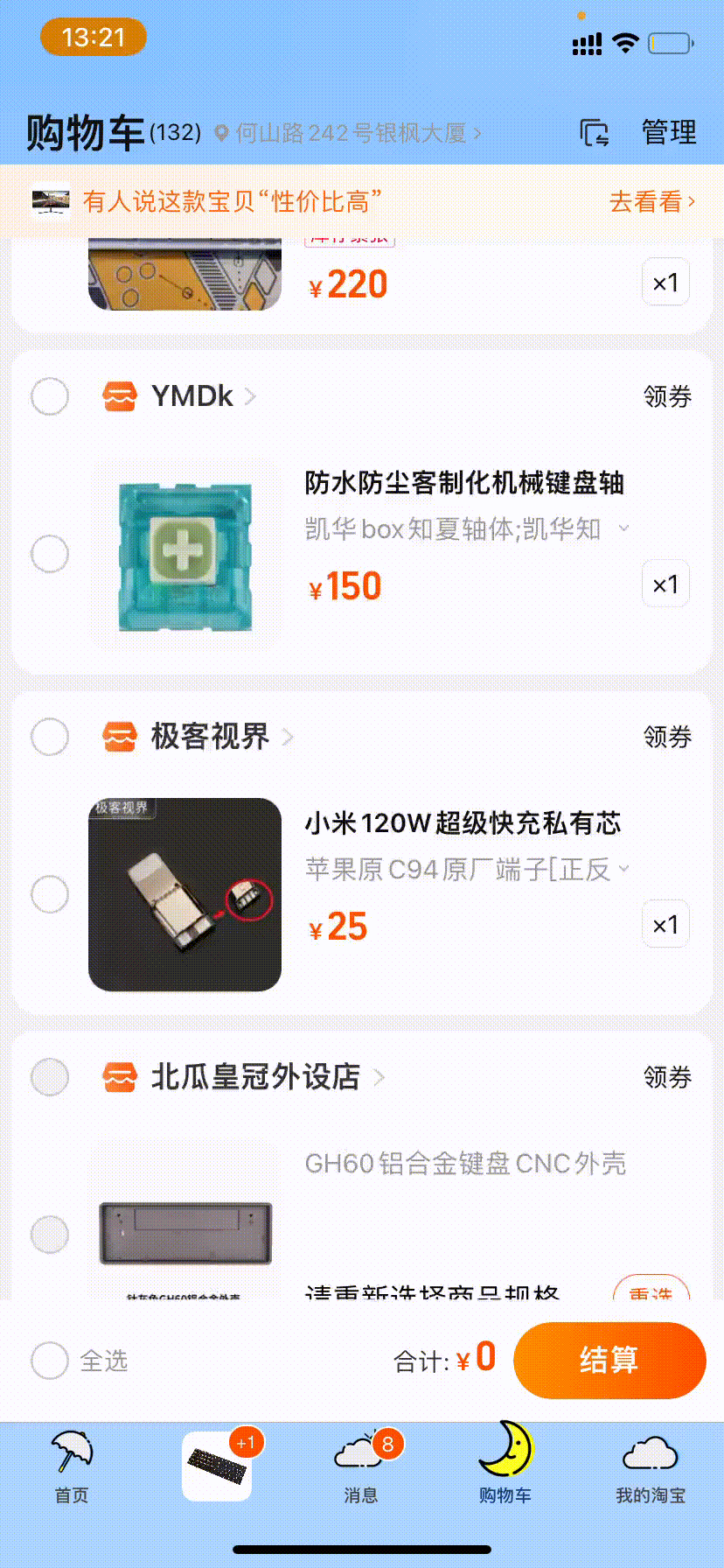
Task: Claim 领券 for the 极客视界 store
Action: click(x=667, y=737)
